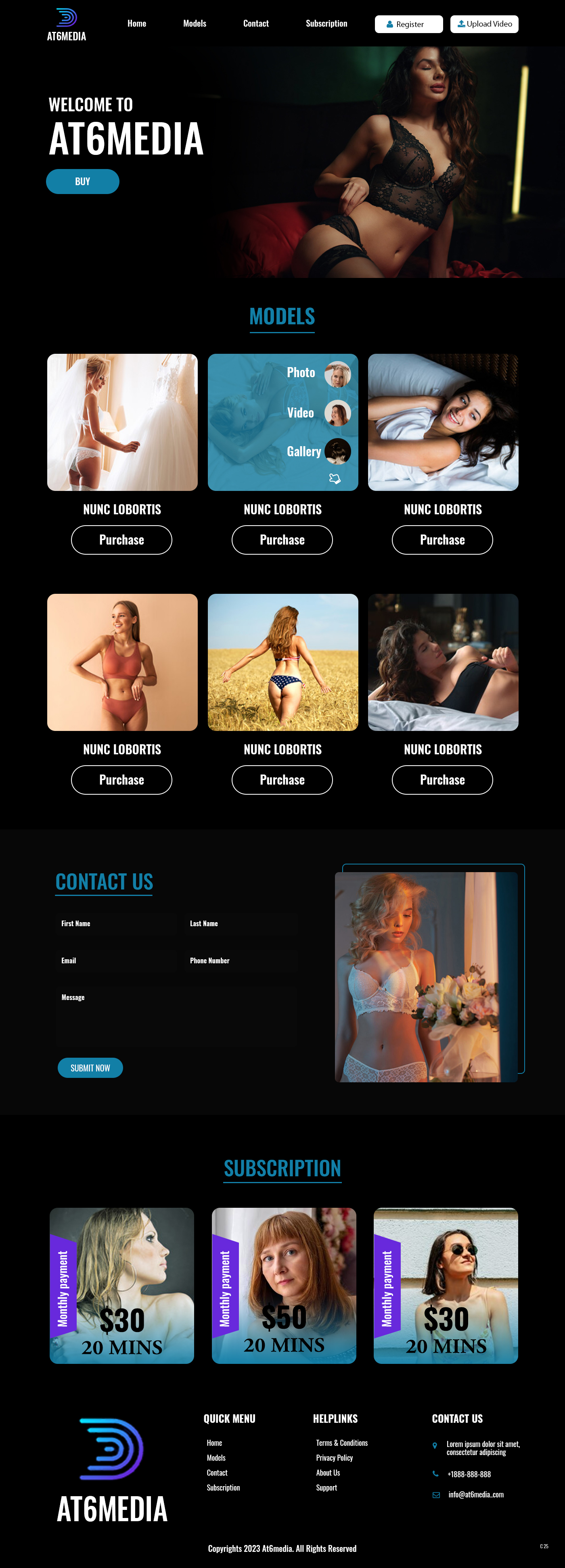Open Terms & Conditions footer link
Viewport: 565px width, 1568px height.
click(341, 1443)
